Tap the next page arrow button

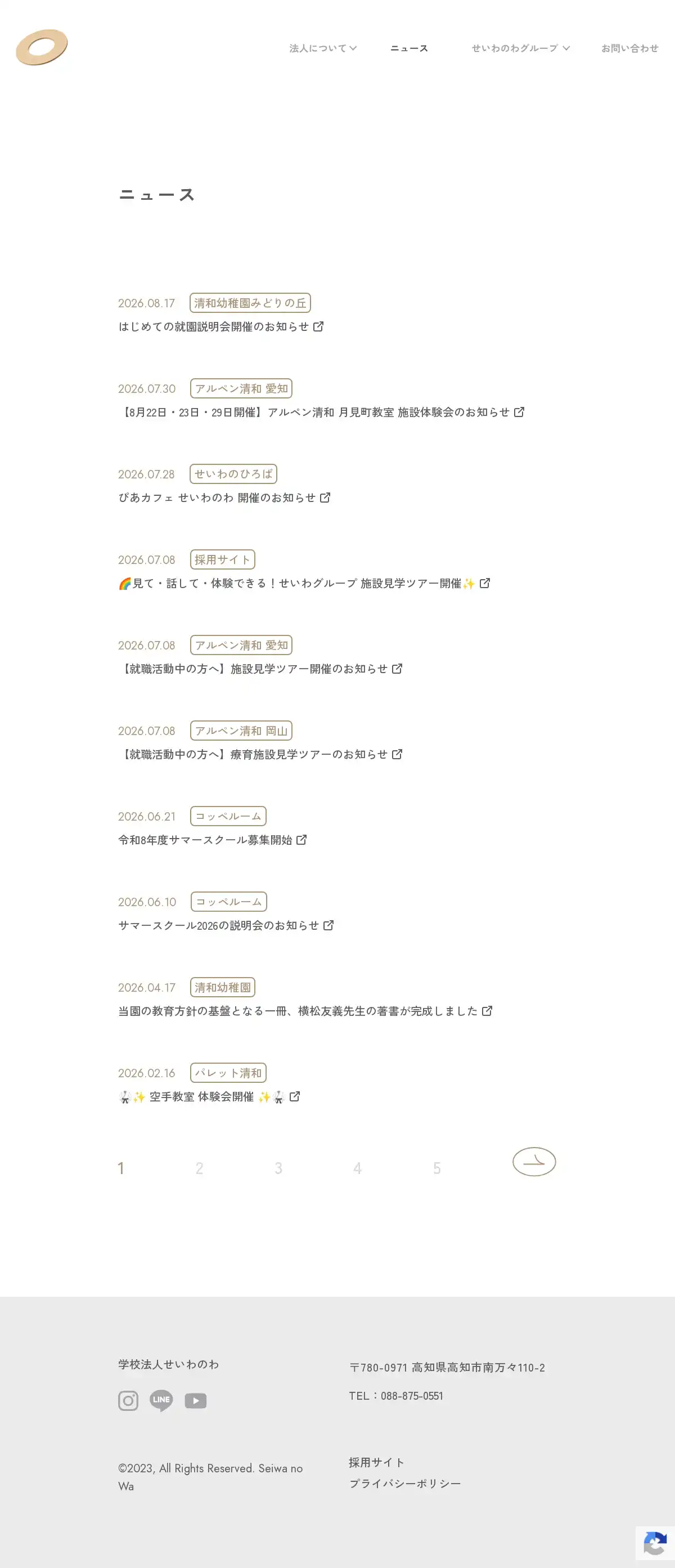pos(534,1162)
